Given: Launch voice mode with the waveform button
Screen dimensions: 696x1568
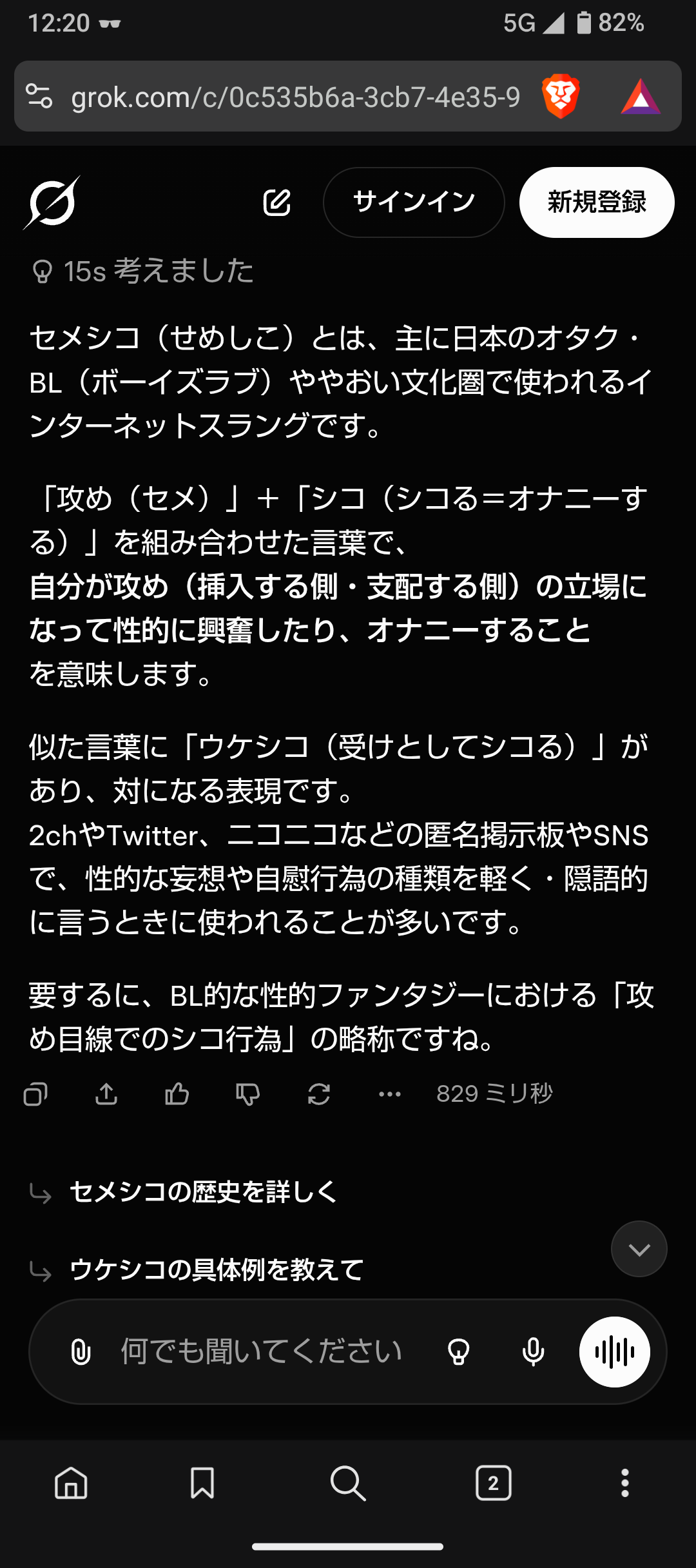Looking at the screenshot, I should pyautogui.click(x=614, y=1351).
